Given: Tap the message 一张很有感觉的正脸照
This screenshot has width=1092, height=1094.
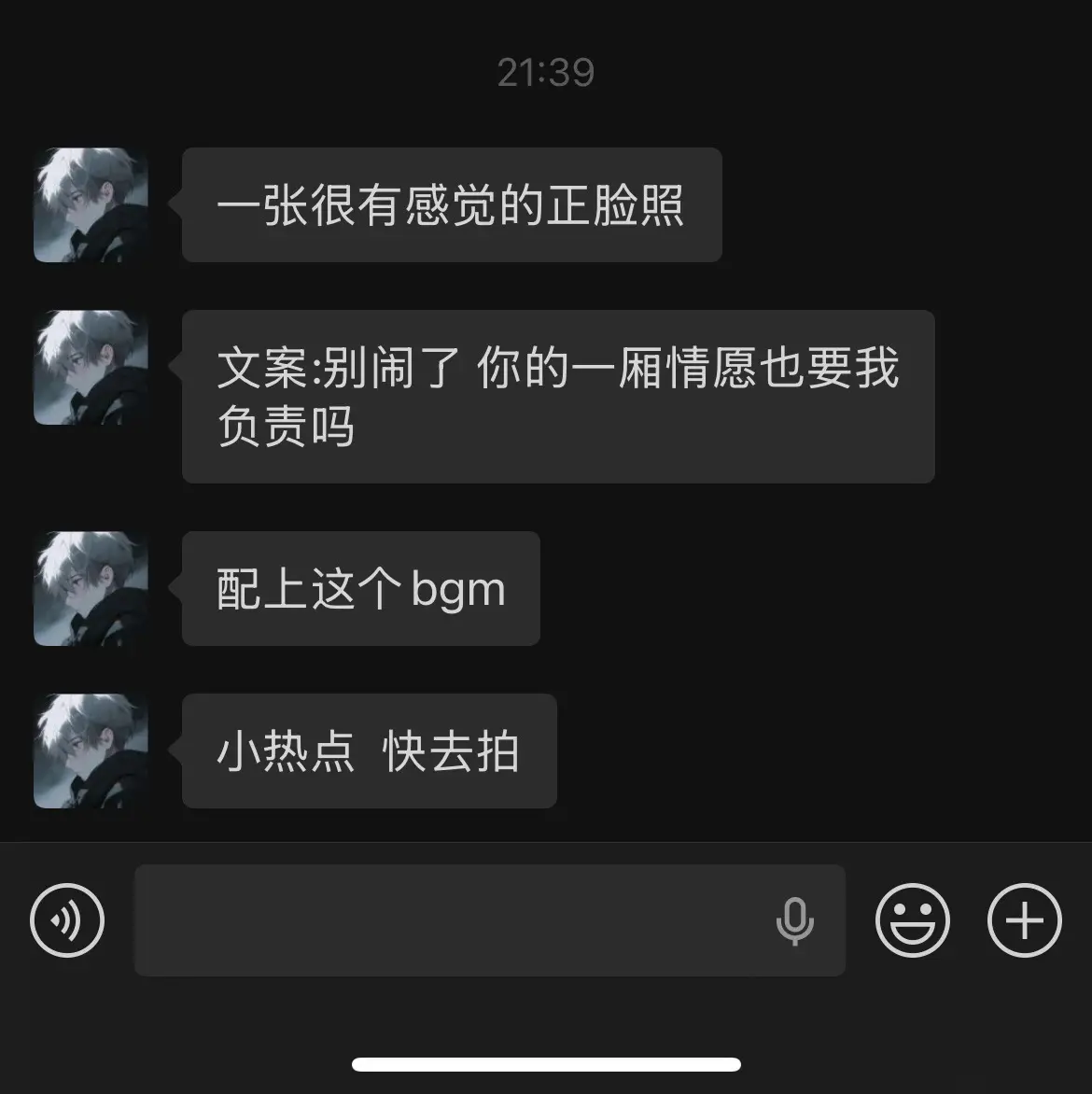Looking at the screenshot, I should (x=452, y=205).
